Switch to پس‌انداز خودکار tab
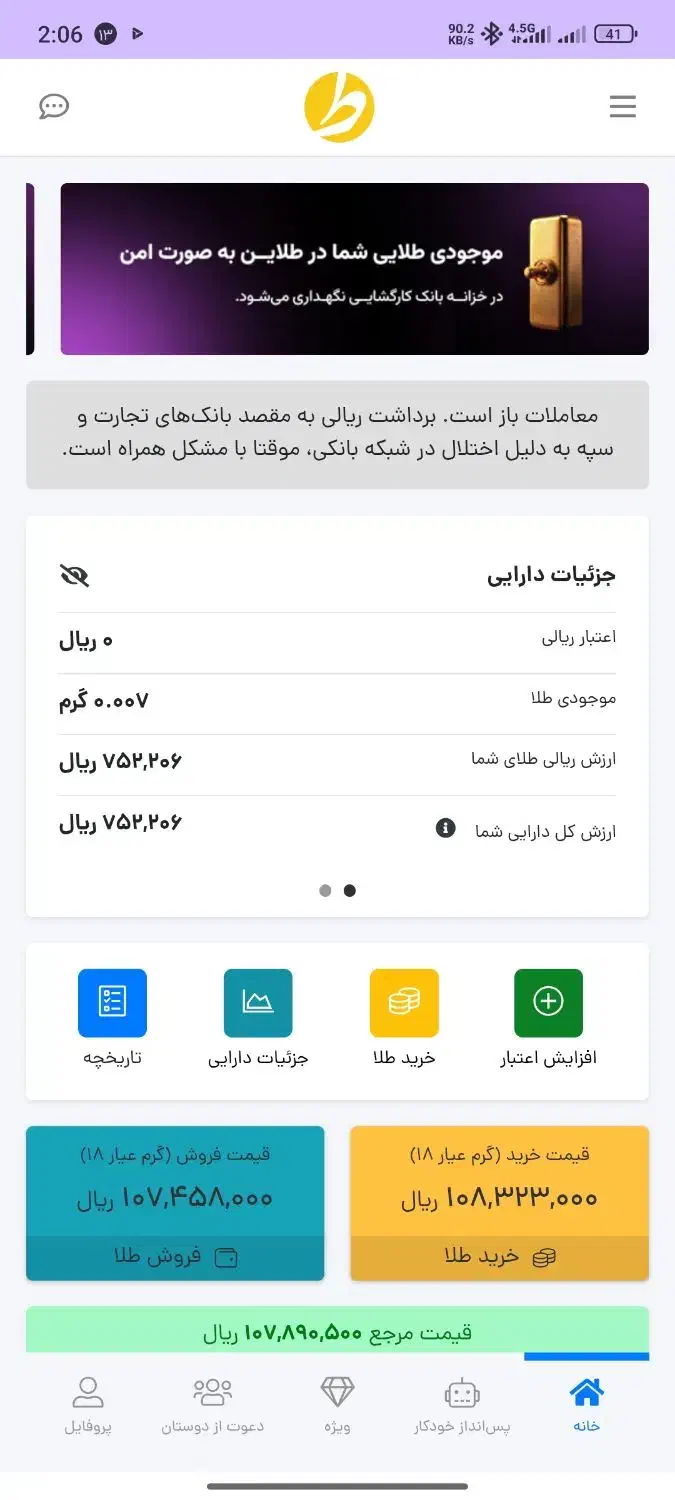Screen dimensions: 675x1500 point(462,1404)
